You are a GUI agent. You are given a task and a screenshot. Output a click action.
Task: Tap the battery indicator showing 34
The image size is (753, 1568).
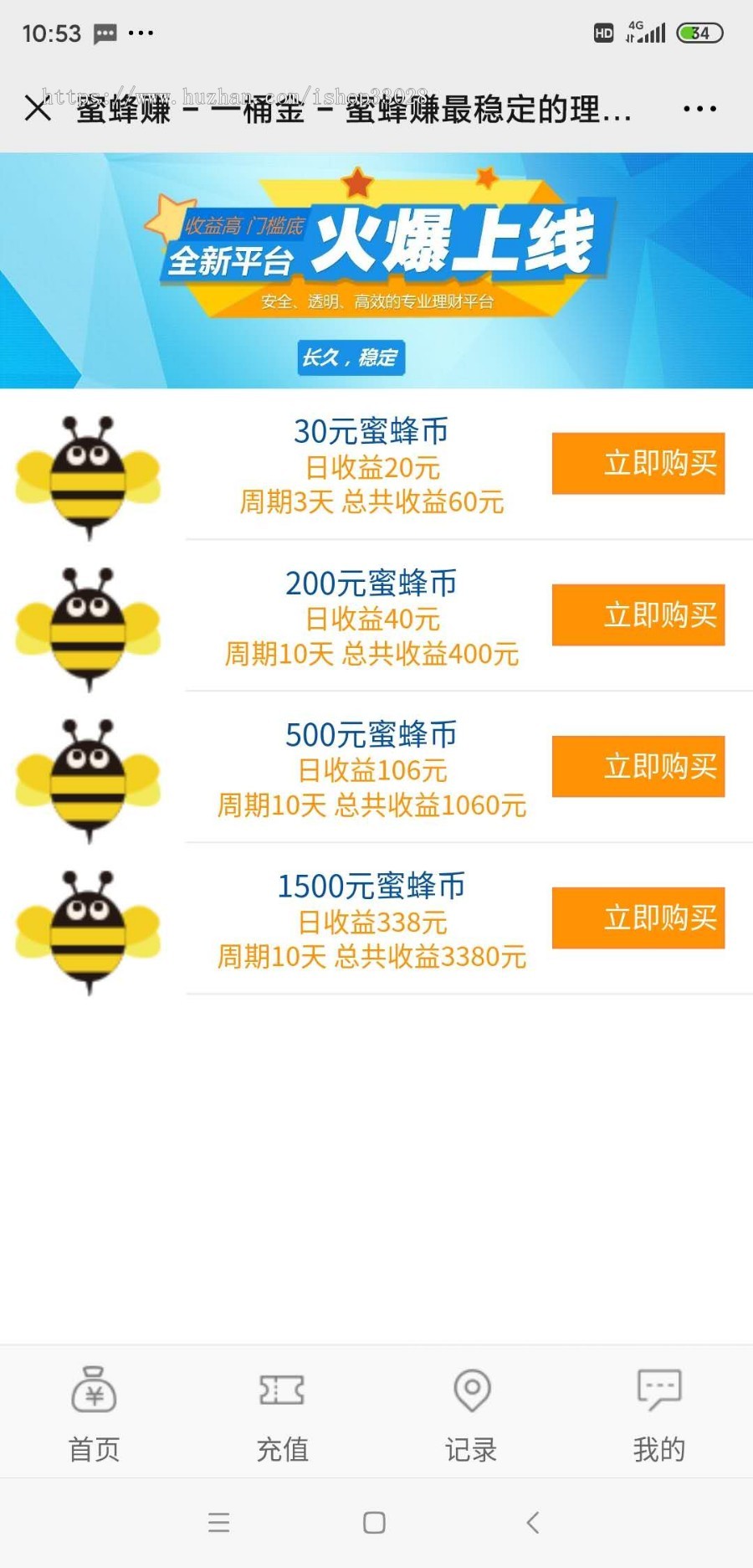click(x=701, y=33)
